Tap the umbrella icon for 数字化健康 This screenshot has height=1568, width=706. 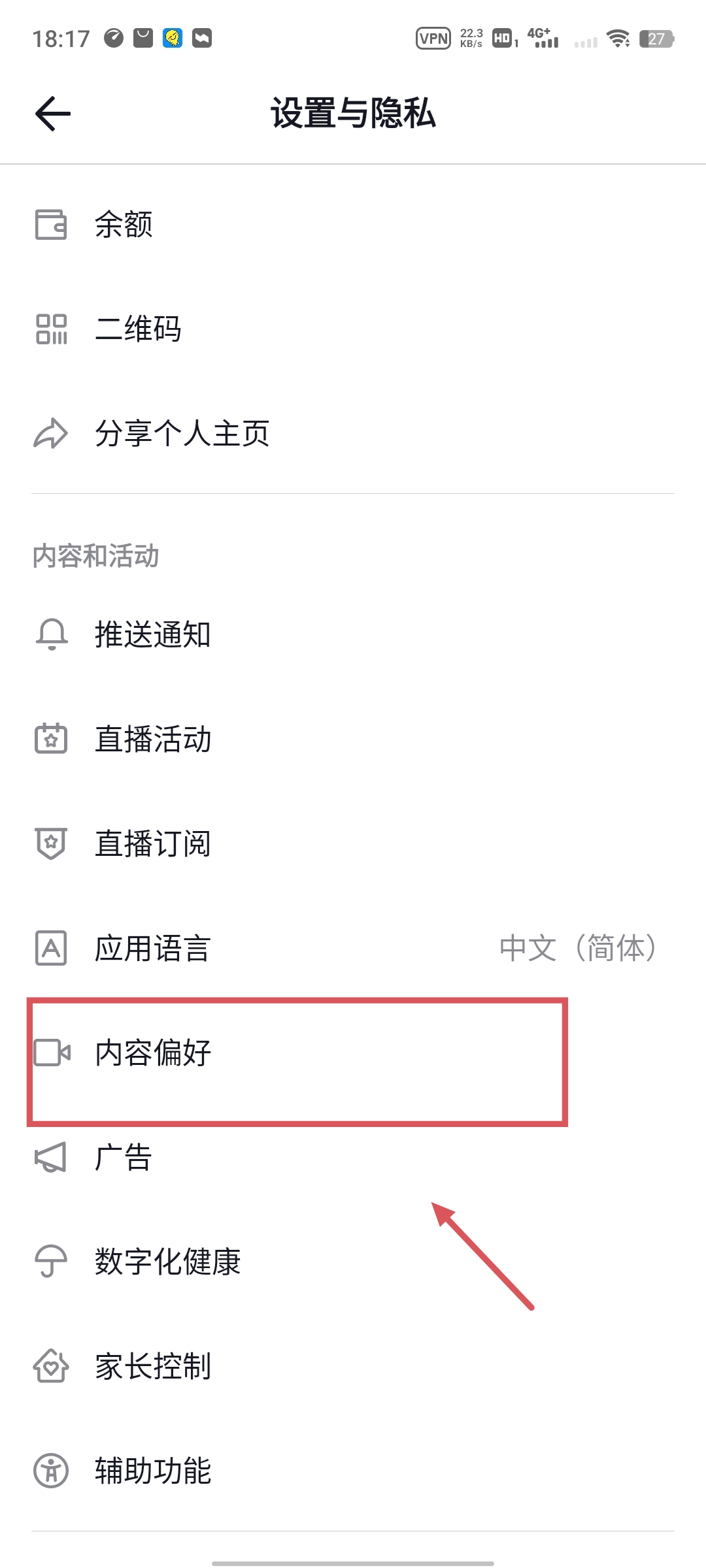pyautogui.click(x=51, y=1262)
